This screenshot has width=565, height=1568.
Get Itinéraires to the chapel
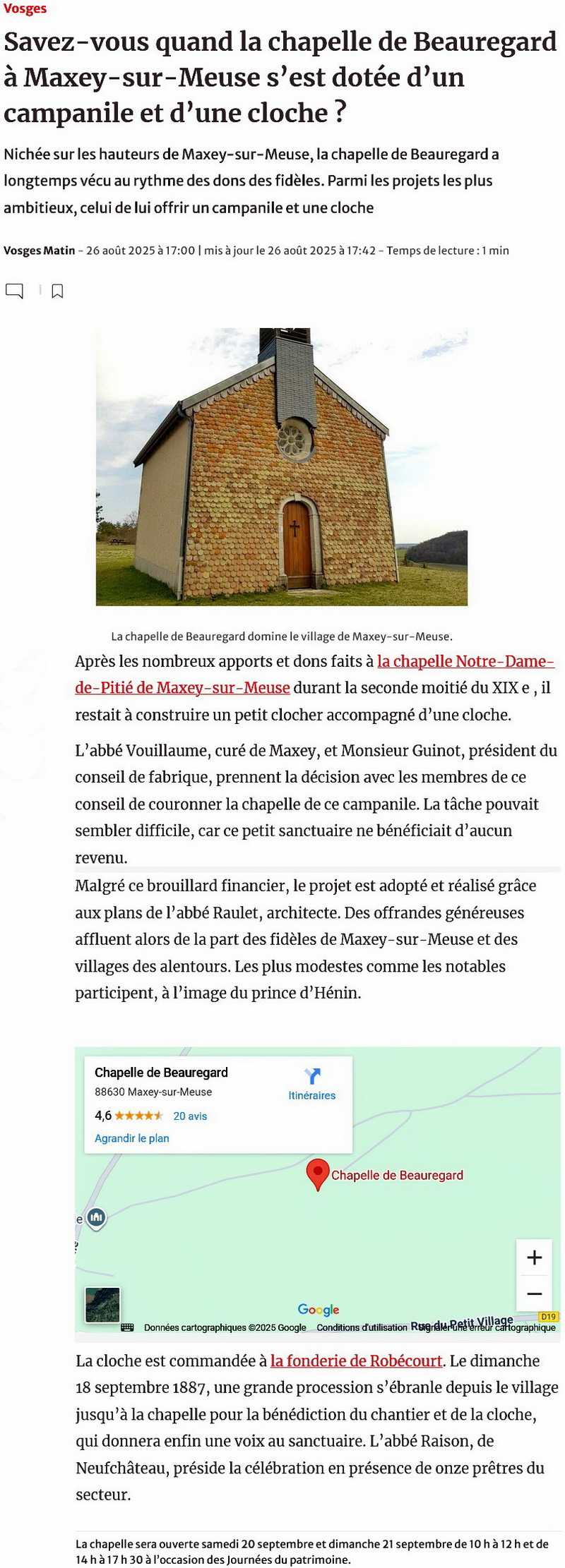[311, 1084]
